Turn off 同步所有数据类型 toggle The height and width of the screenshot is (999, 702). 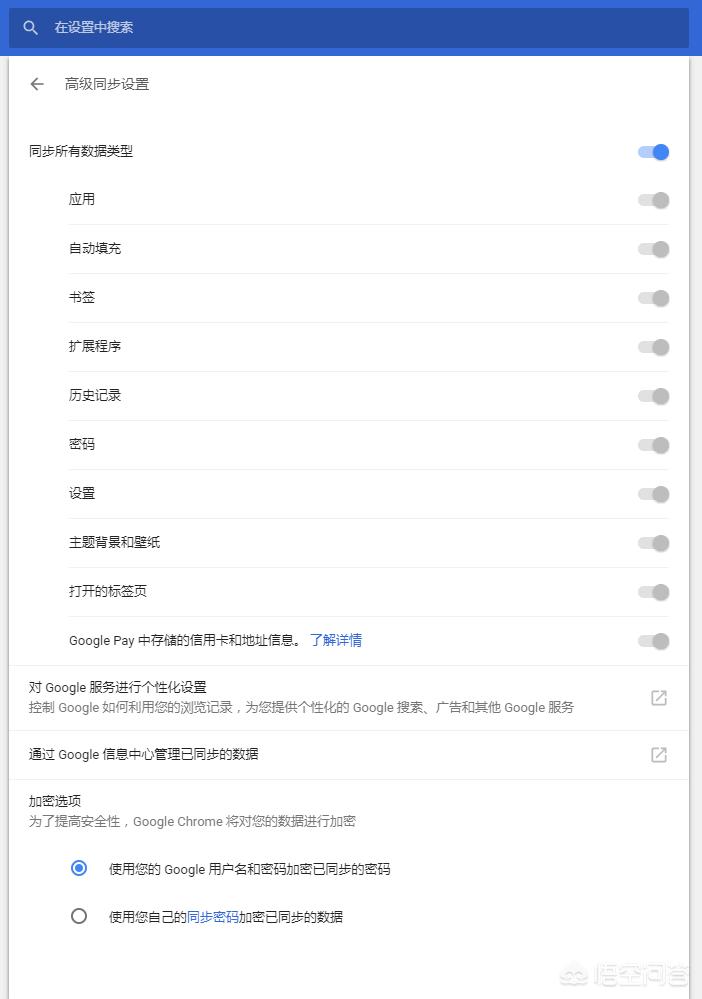coord(653,152)
